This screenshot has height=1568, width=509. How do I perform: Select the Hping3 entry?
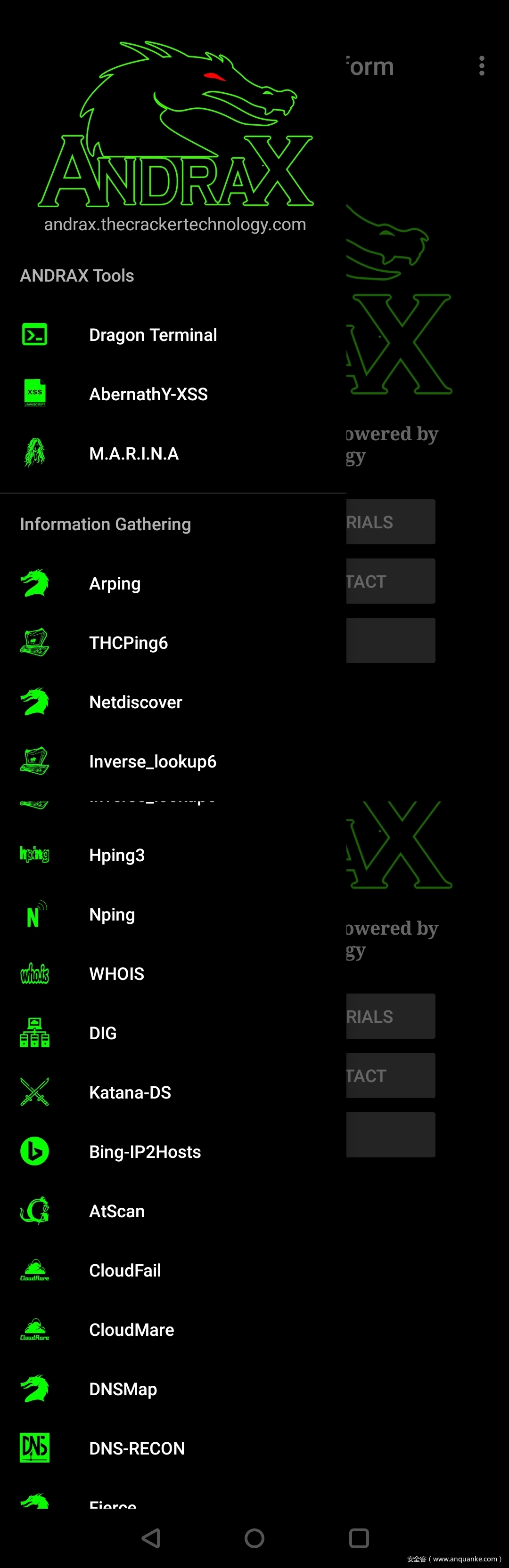point(116,855)
